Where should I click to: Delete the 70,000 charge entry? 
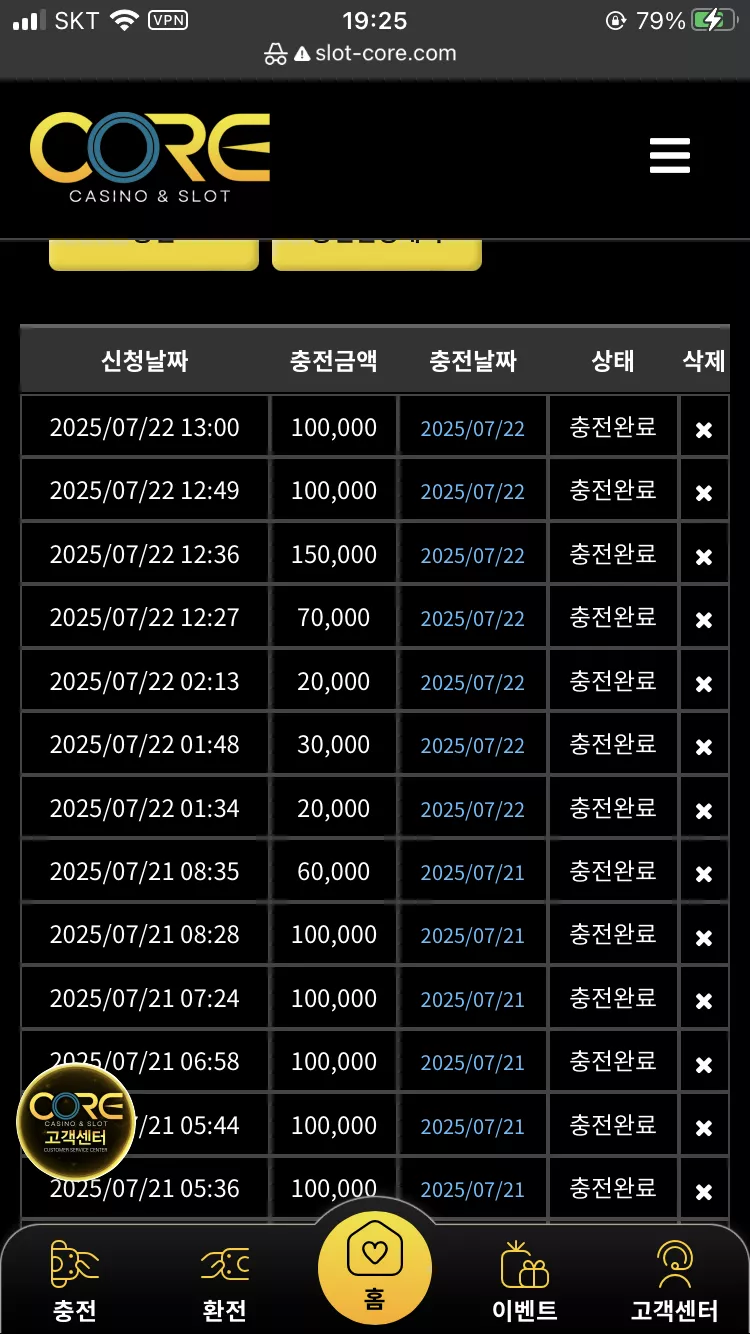coord(704,620)
